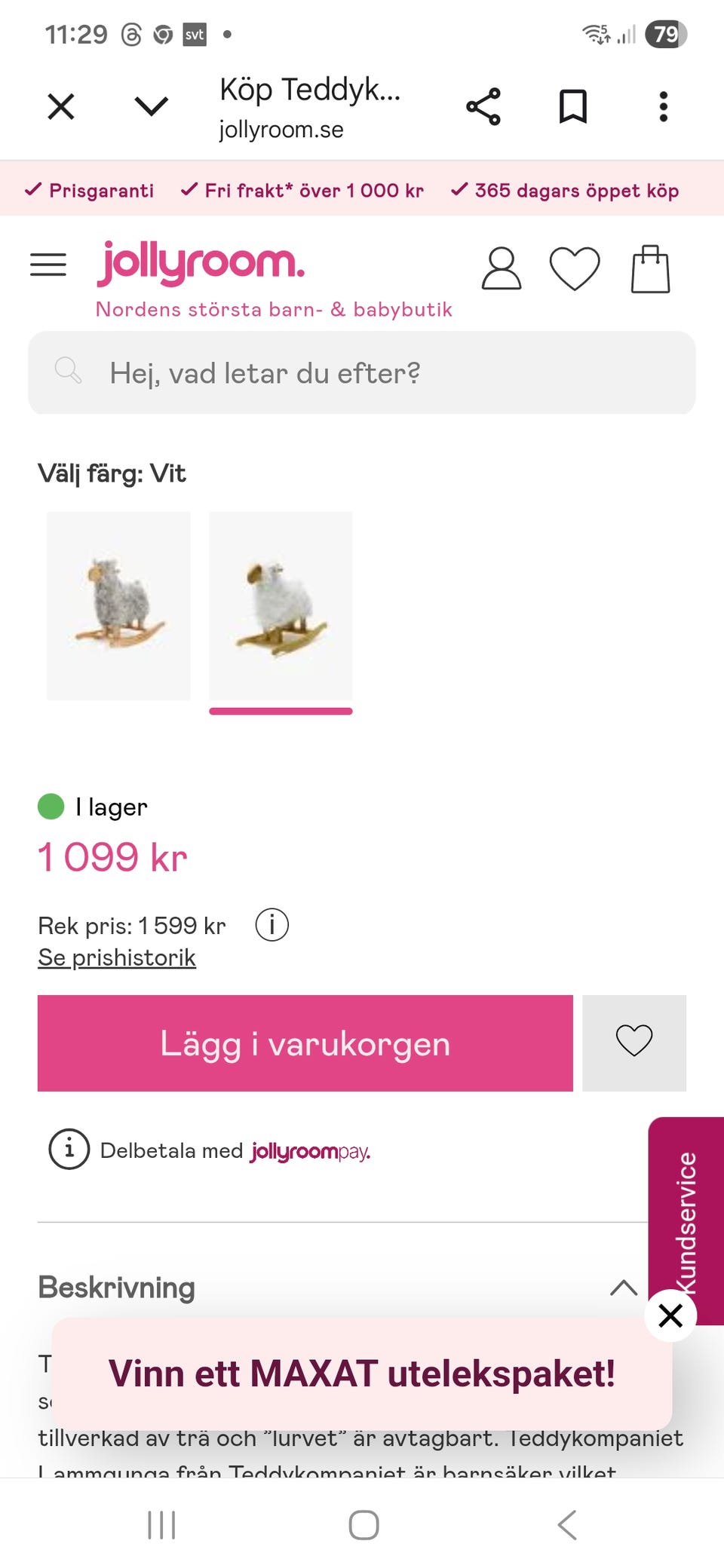This screenshot has height=1568, width=724.
Task: Tap the info icon next to Rek pris
Action: pos(271,924)
